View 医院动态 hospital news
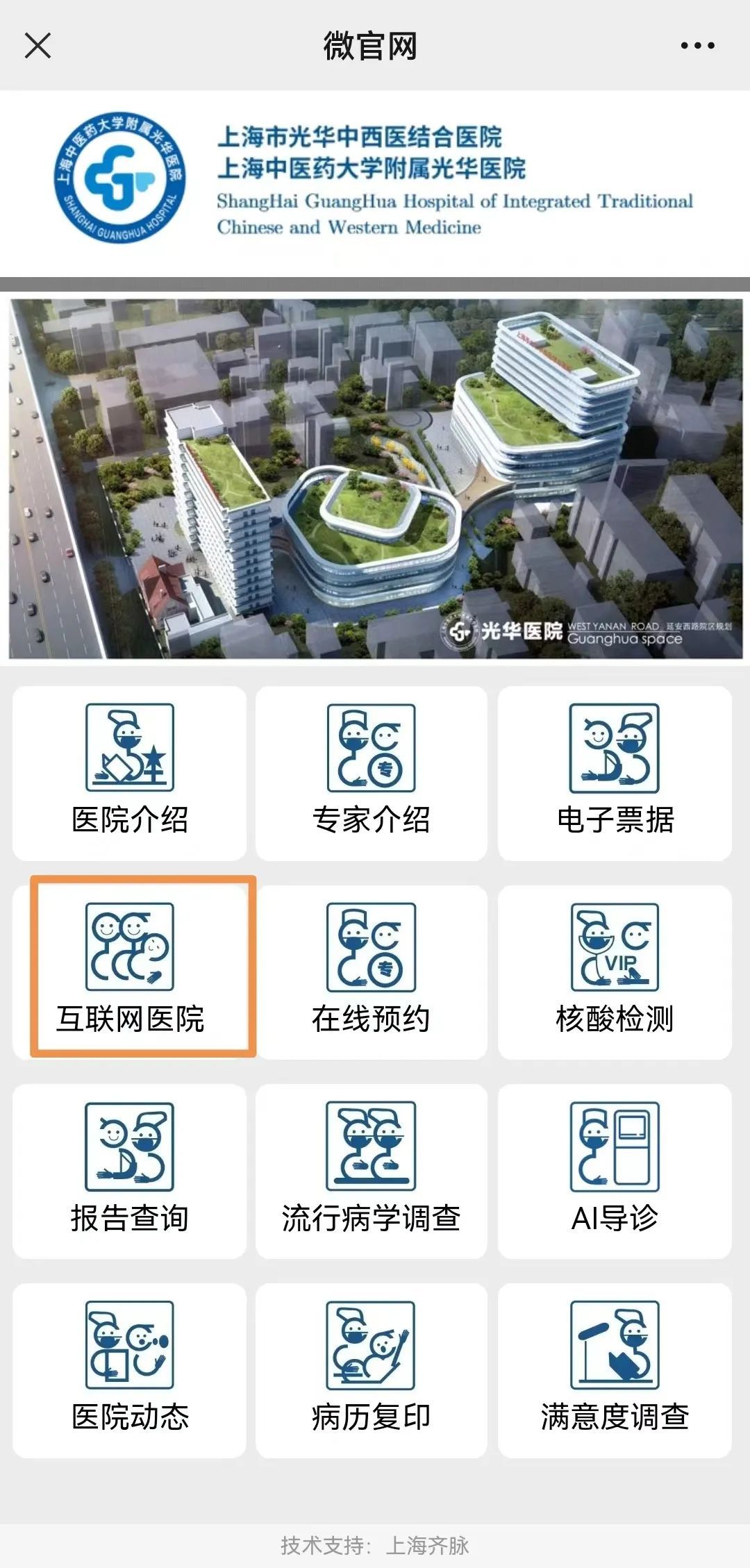The width and height of the screenshot is (750, 1568). pyautogui.click(x=130, y=1369)
